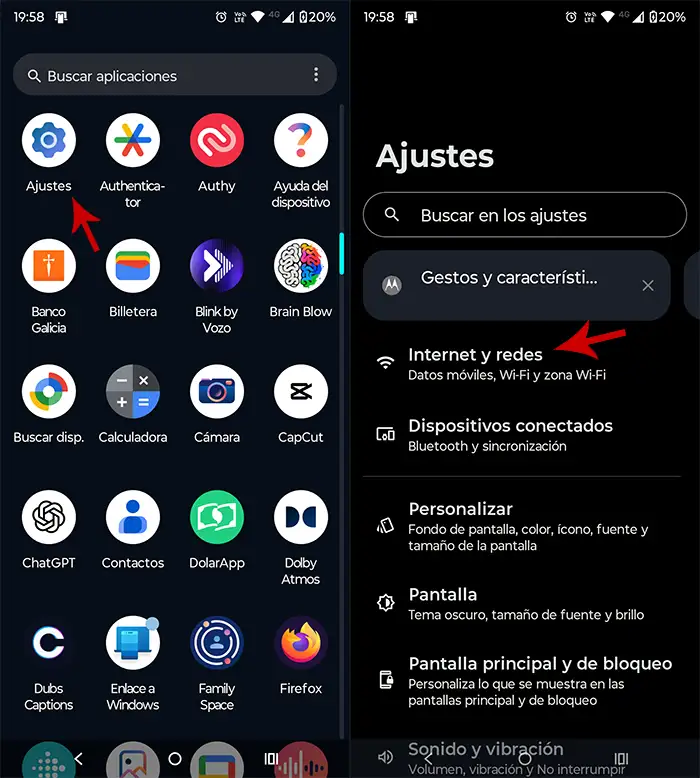Viewport: 700px width, 778px height.
Task: Open the Cámara app
Action: (x=217, y=392)
